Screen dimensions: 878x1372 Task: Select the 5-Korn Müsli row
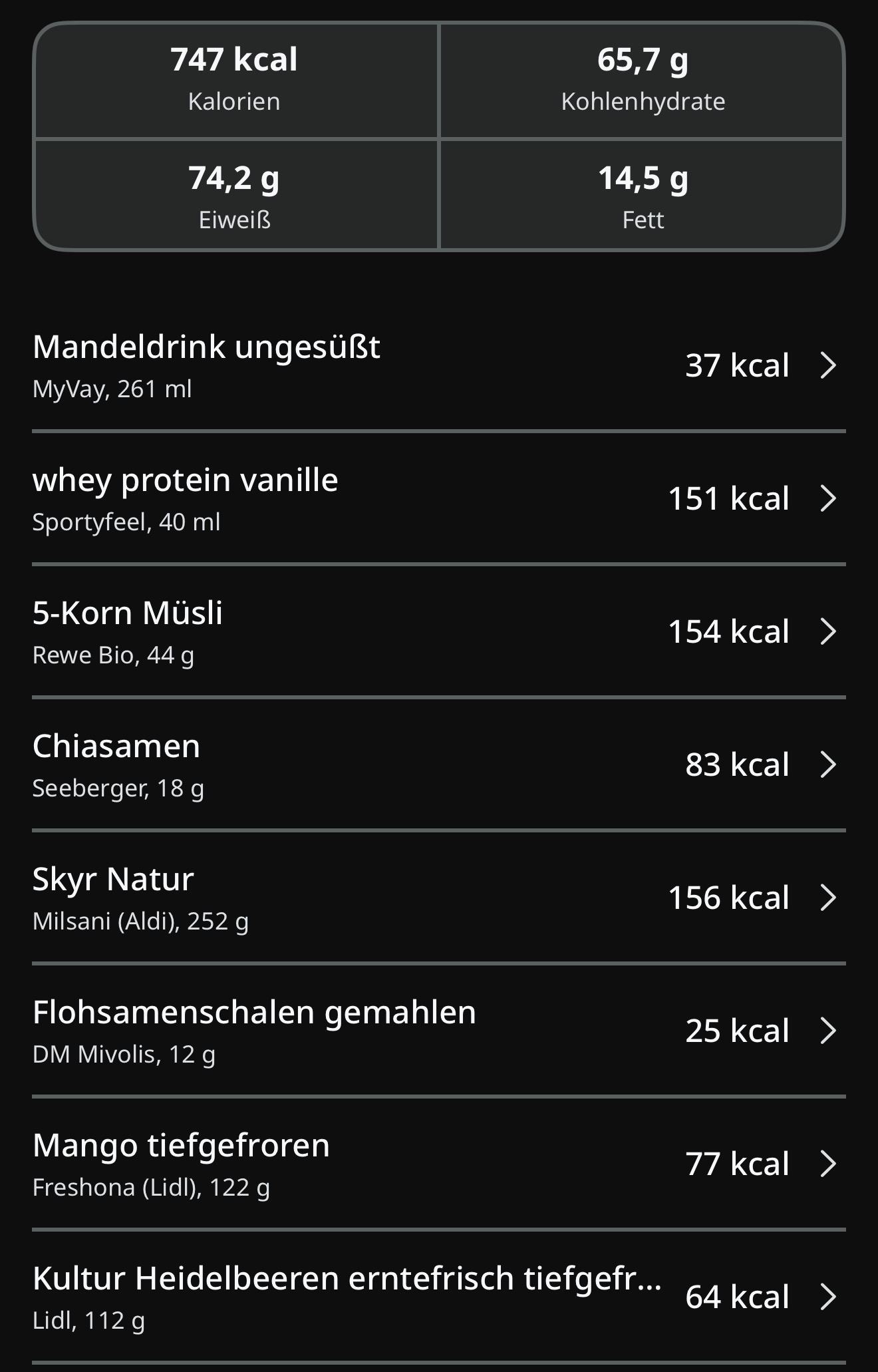click(438, 631)
